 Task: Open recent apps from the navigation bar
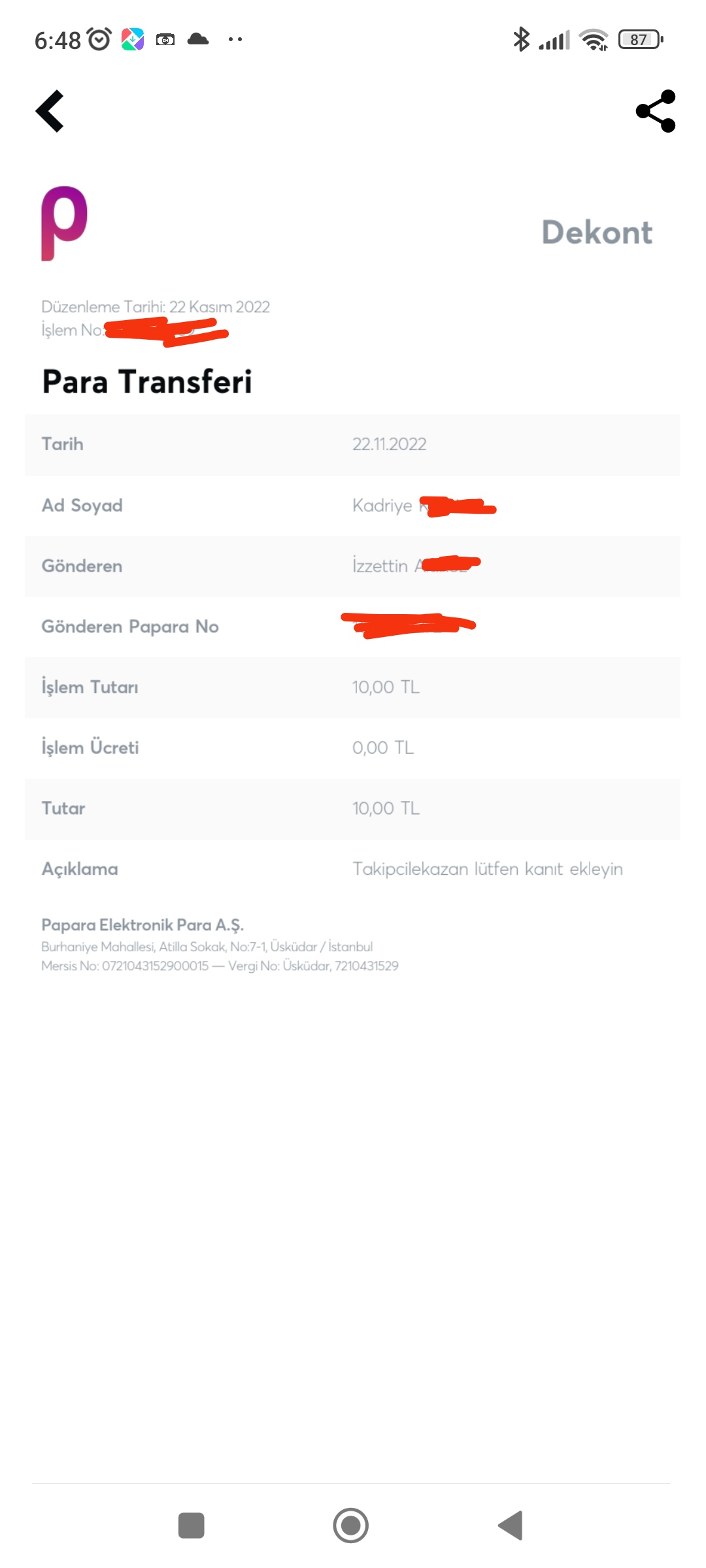click(x=191, y=1526)
